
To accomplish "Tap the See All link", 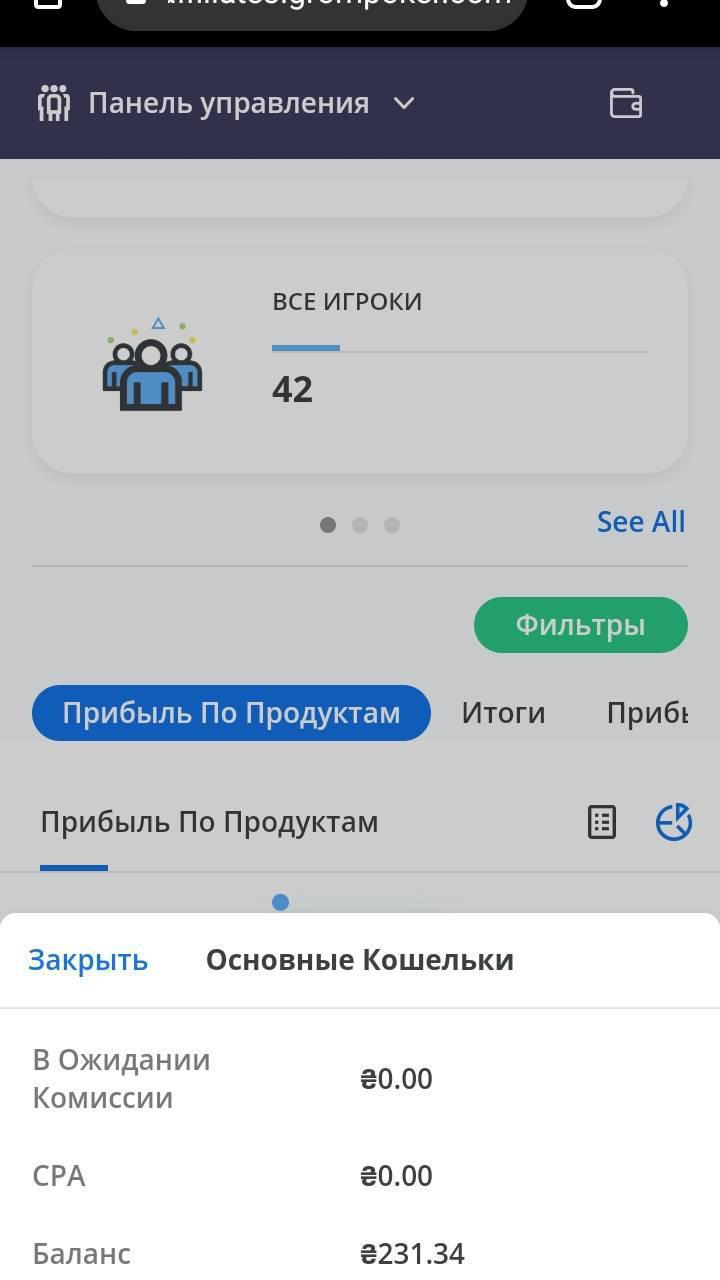I will tap(640, 522).
